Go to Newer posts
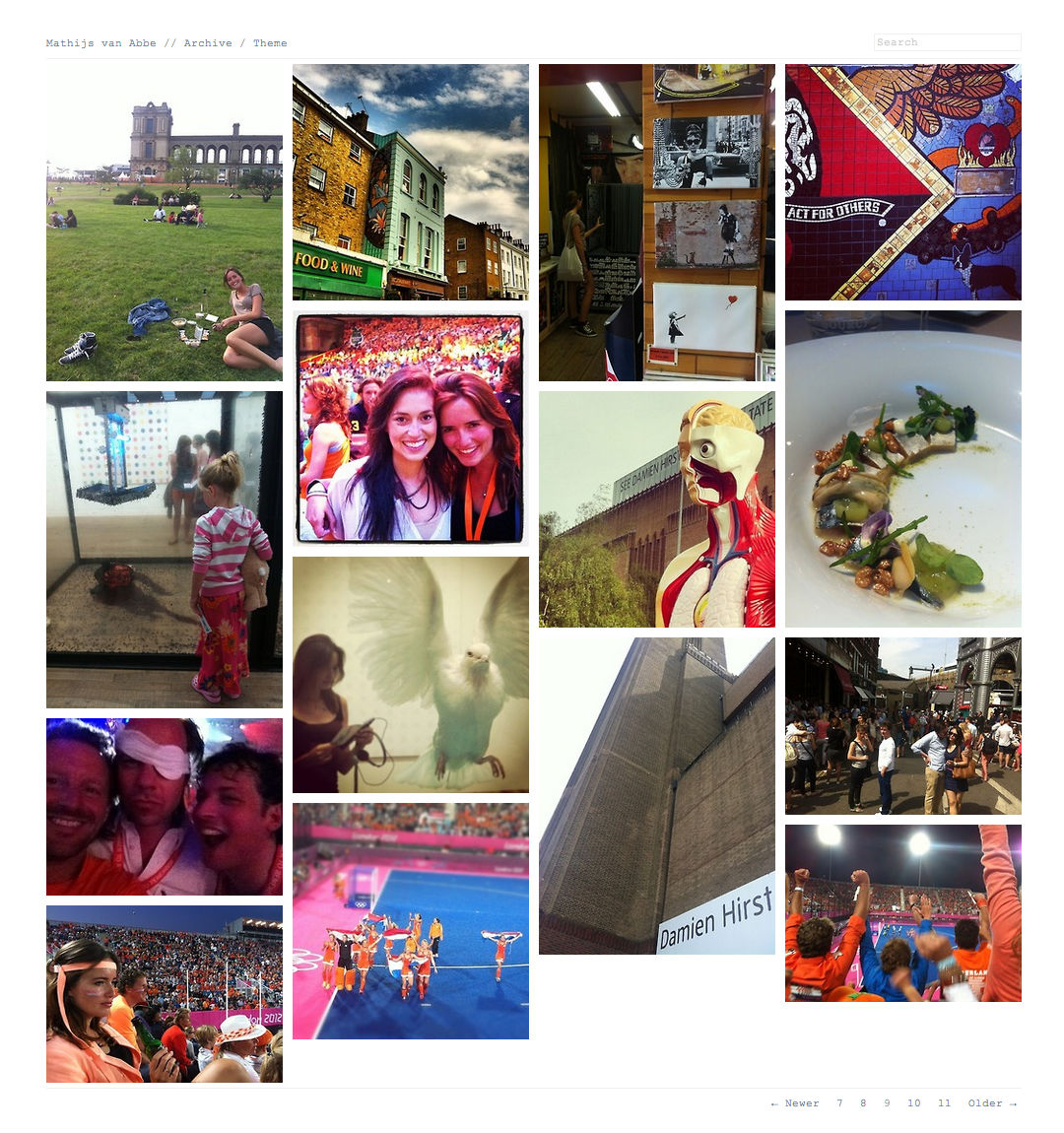Screen dimensions: 1064x1133 coord(795,1103)
